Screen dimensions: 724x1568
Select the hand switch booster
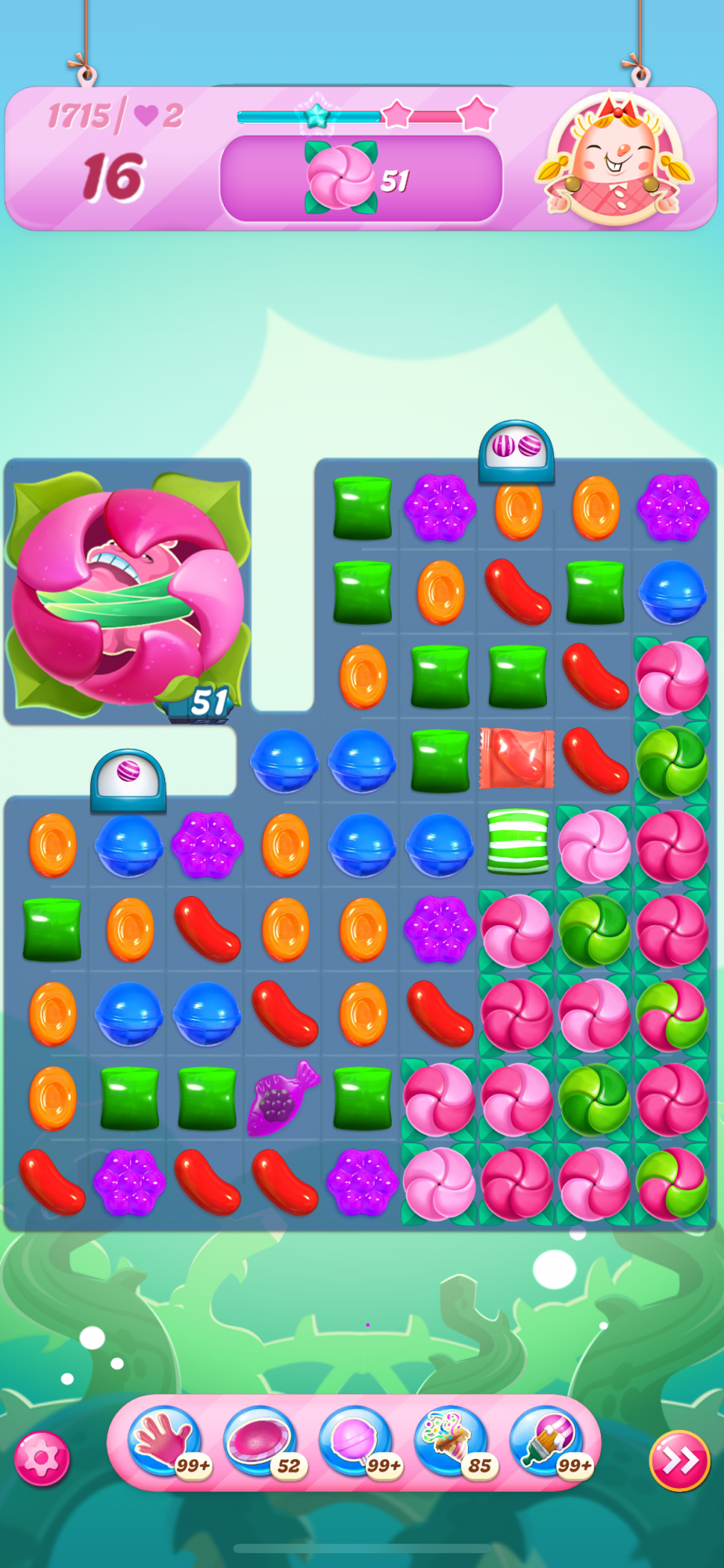coord(165,1442)
